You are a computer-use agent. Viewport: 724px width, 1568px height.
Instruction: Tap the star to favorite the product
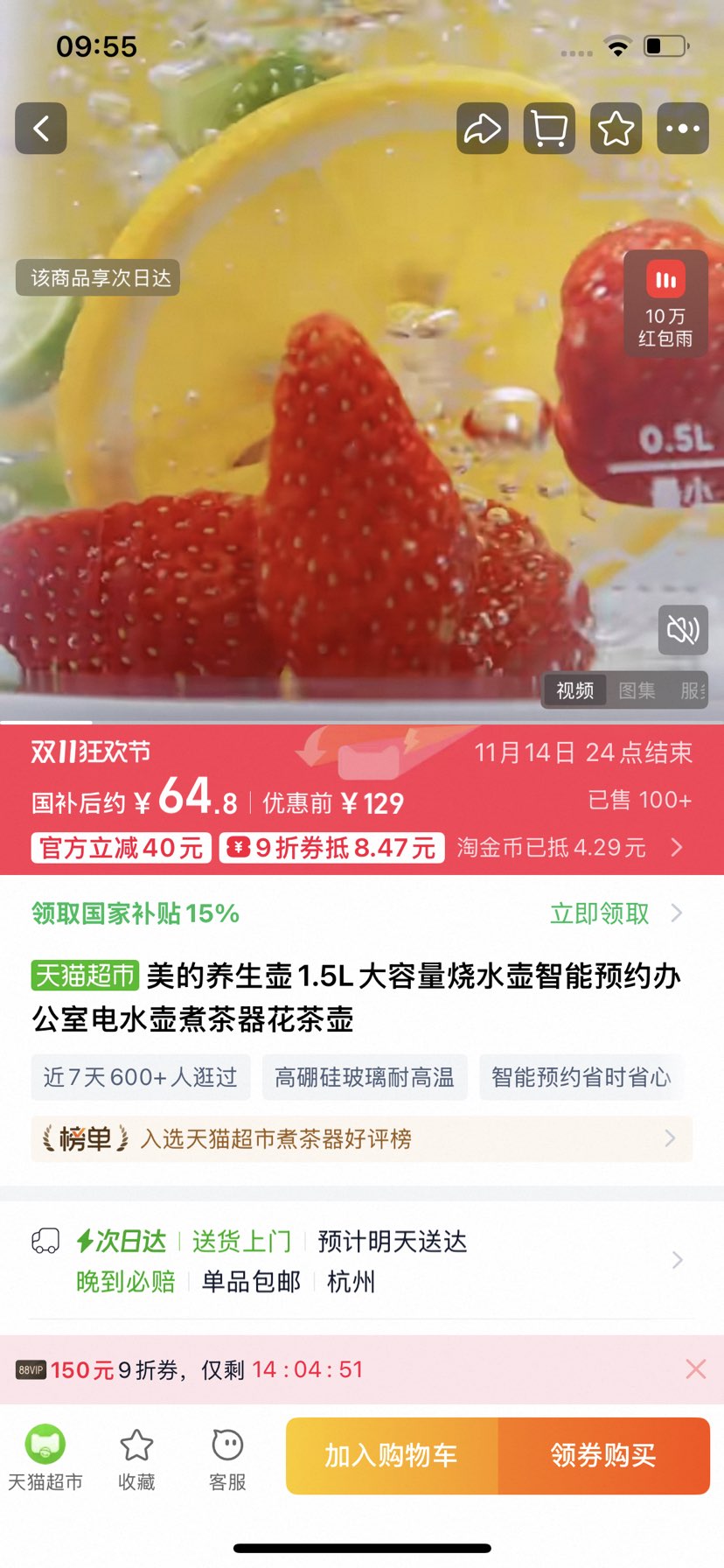point(616,128)
